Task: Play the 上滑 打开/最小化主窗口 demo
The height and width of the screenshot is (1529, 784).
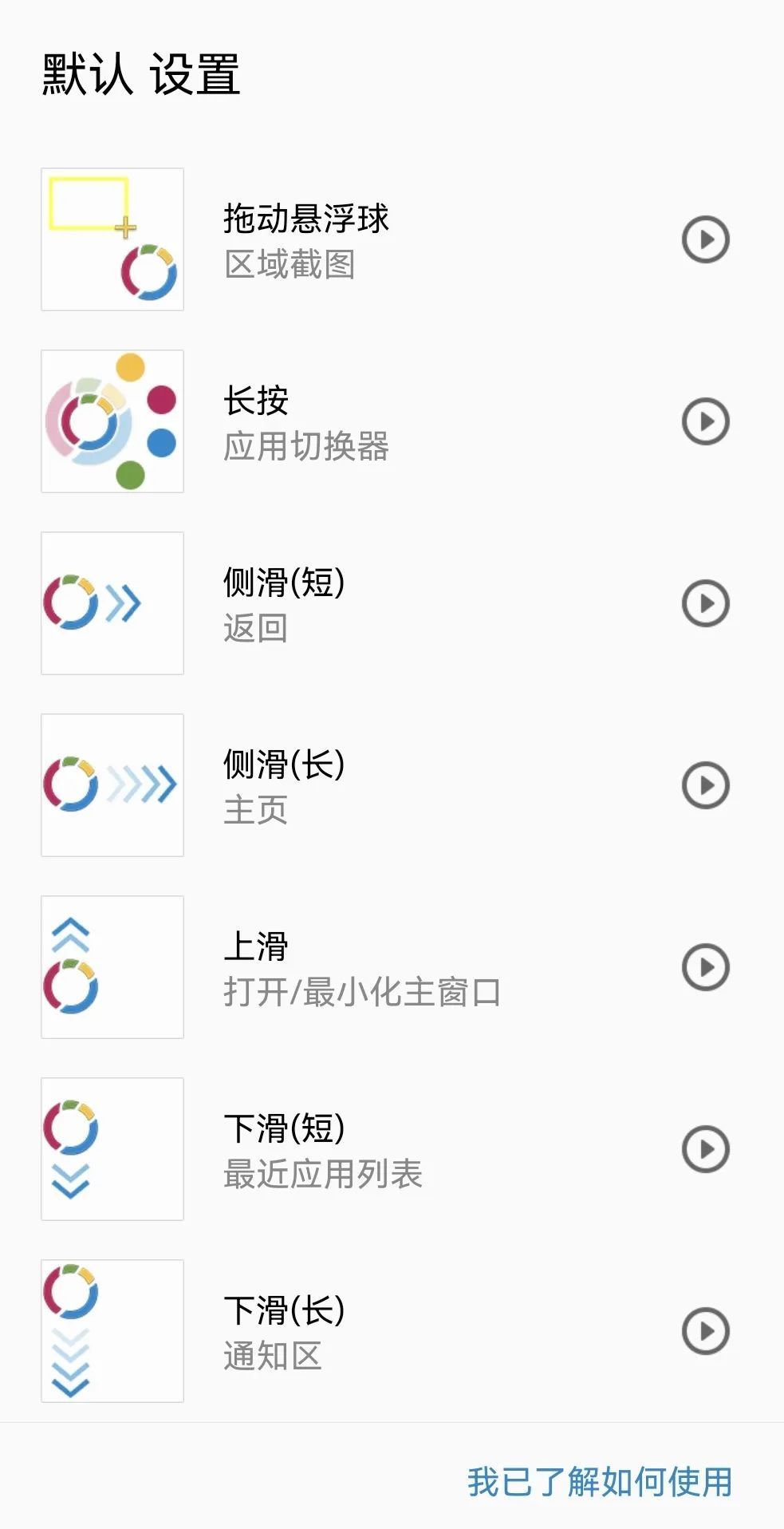Action: (706, 967)
